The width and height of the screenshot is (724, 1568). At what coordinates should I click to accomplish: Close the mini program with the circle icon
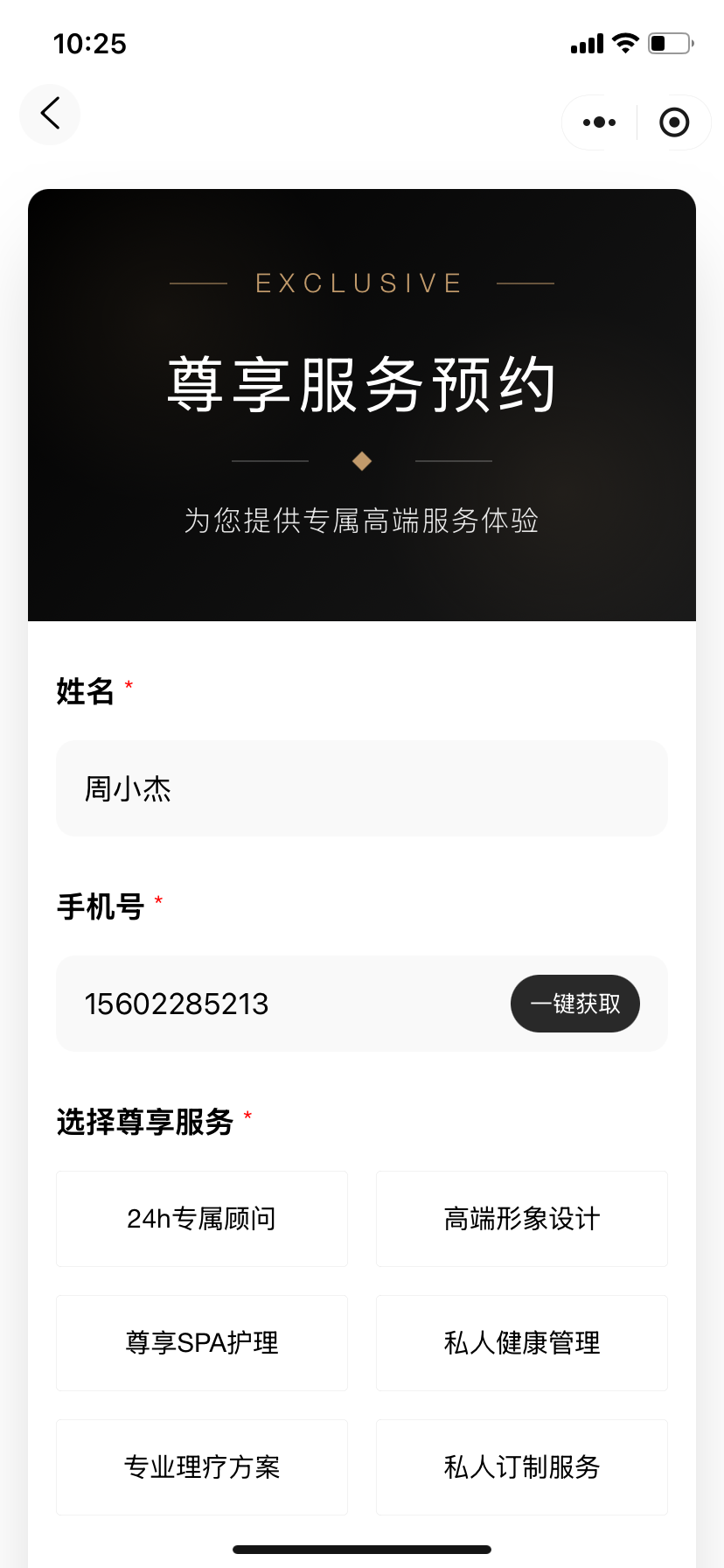(x=674, y=122)
